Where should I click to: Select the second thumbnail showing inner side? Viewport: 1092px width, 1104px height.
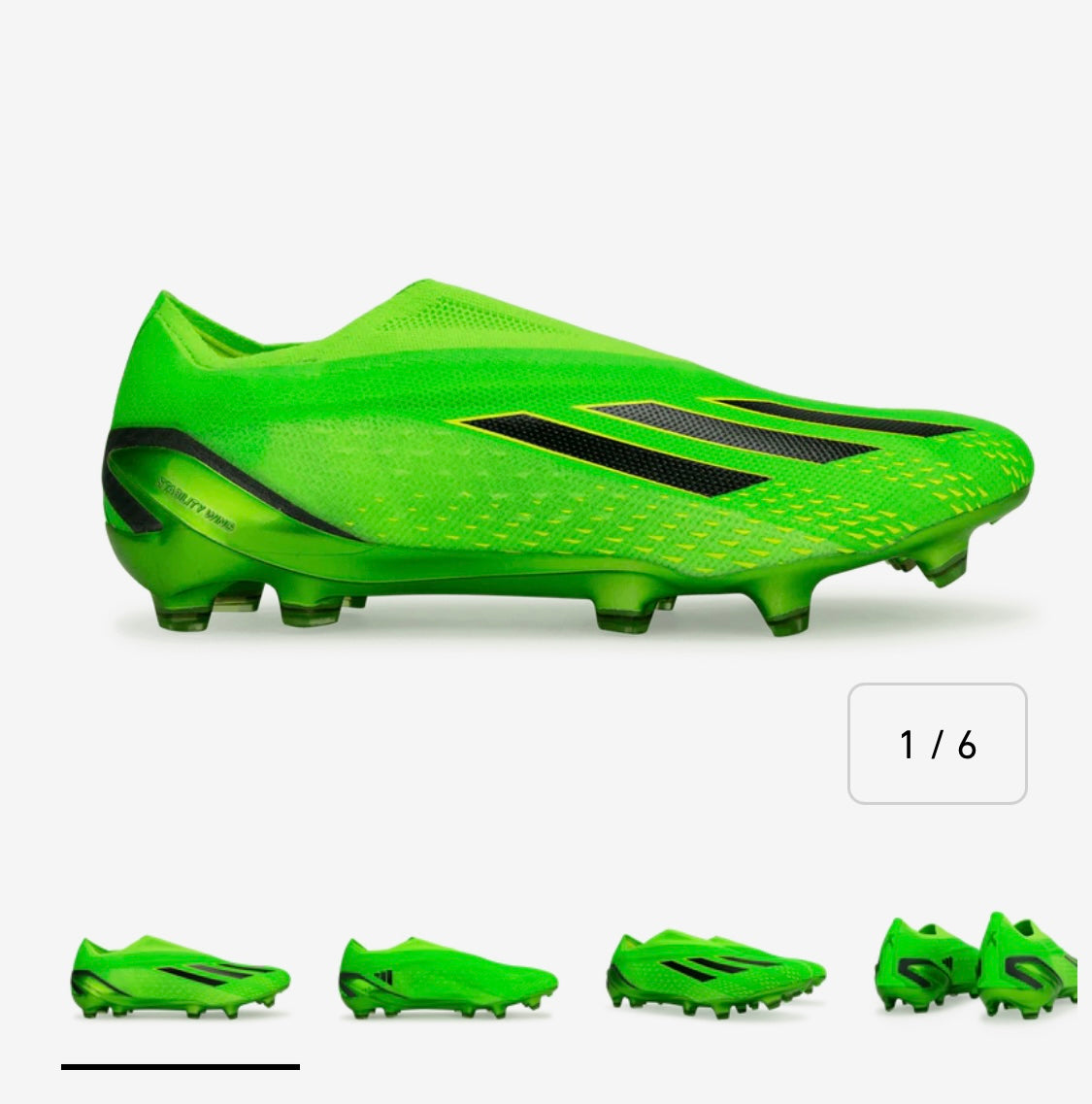pos(448,978)
